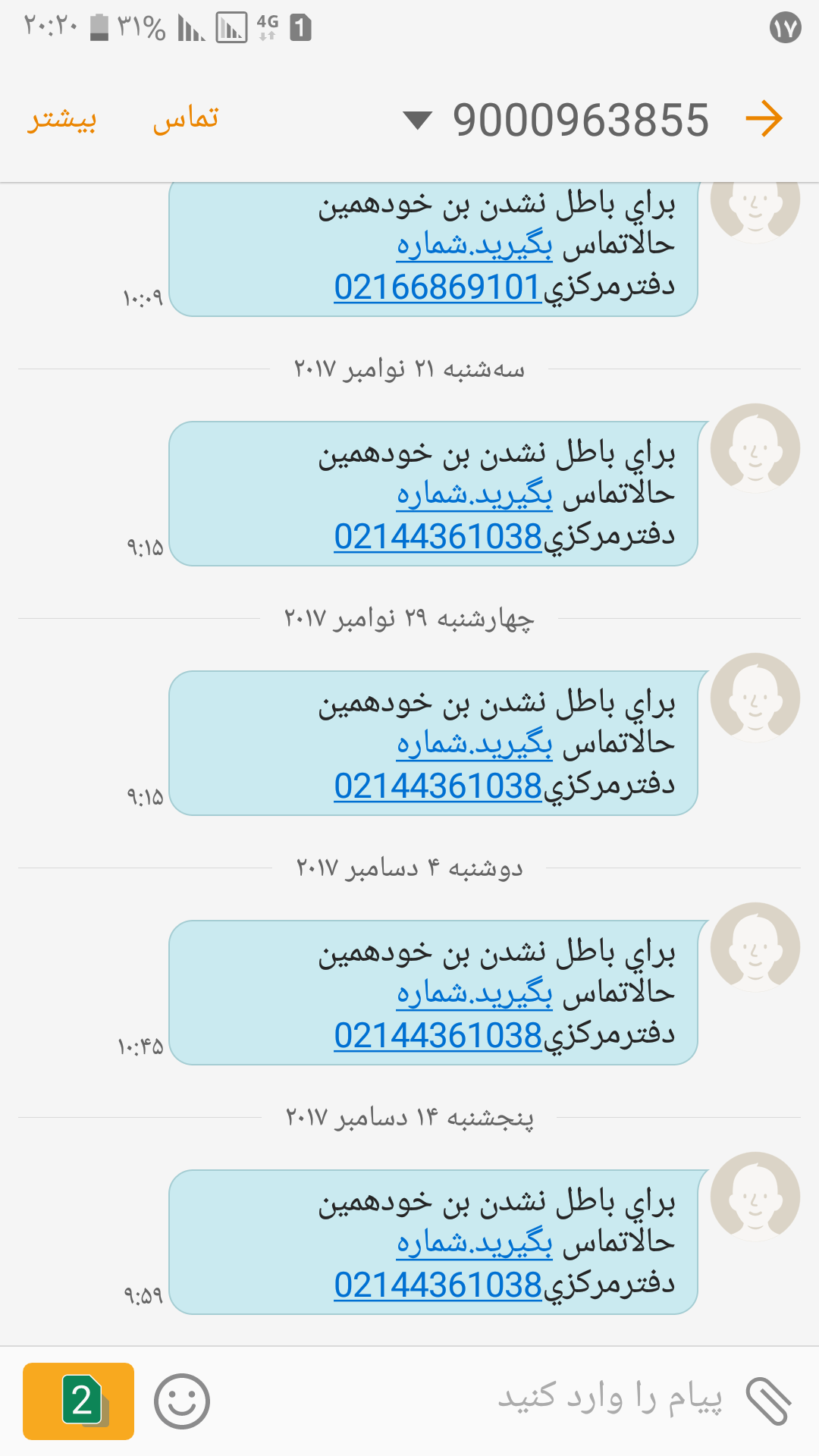Open 02144361038 link in 21 November message
The width and height of the screenshot is (819, 1456).
(438, 537)
